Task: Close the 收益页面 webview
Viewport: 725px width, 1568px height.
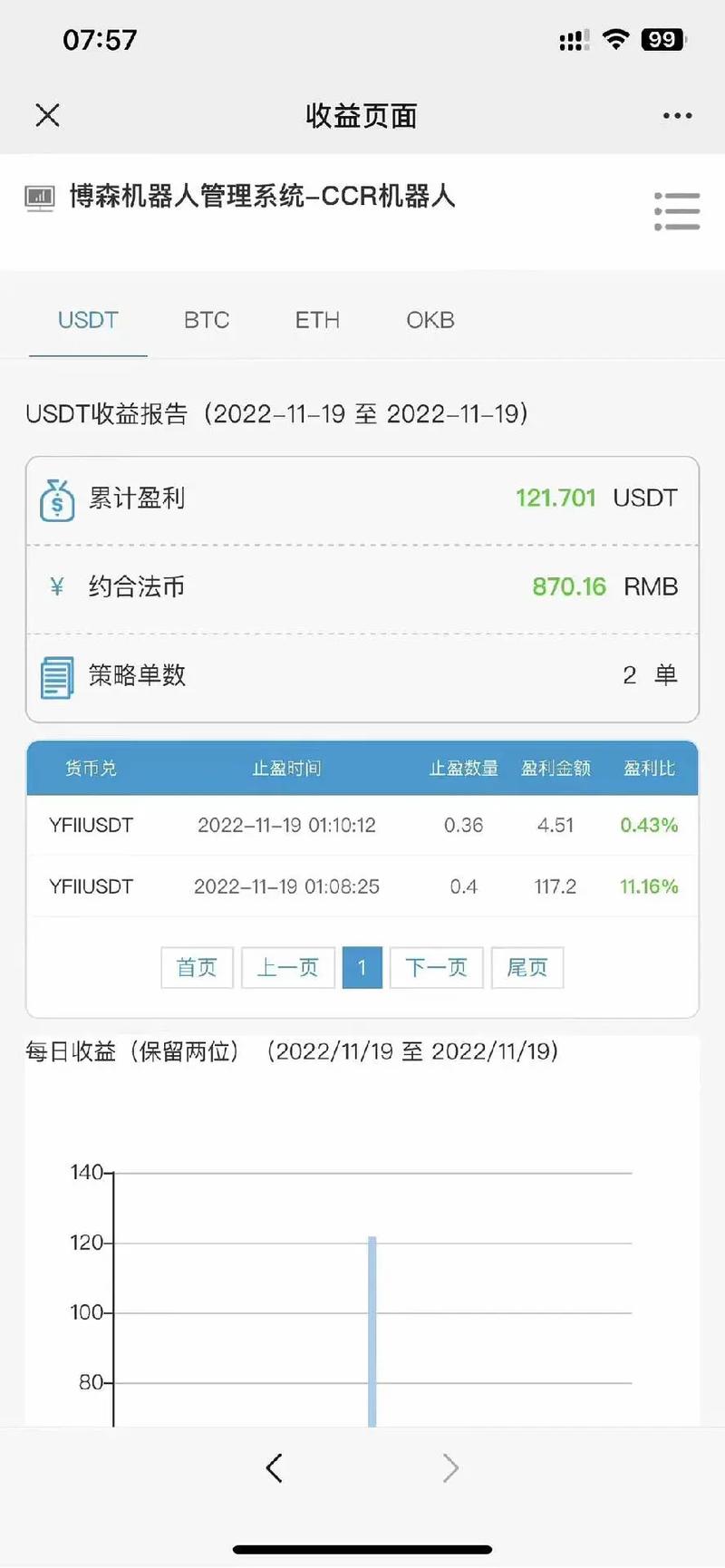Action: tap(47, 115)
